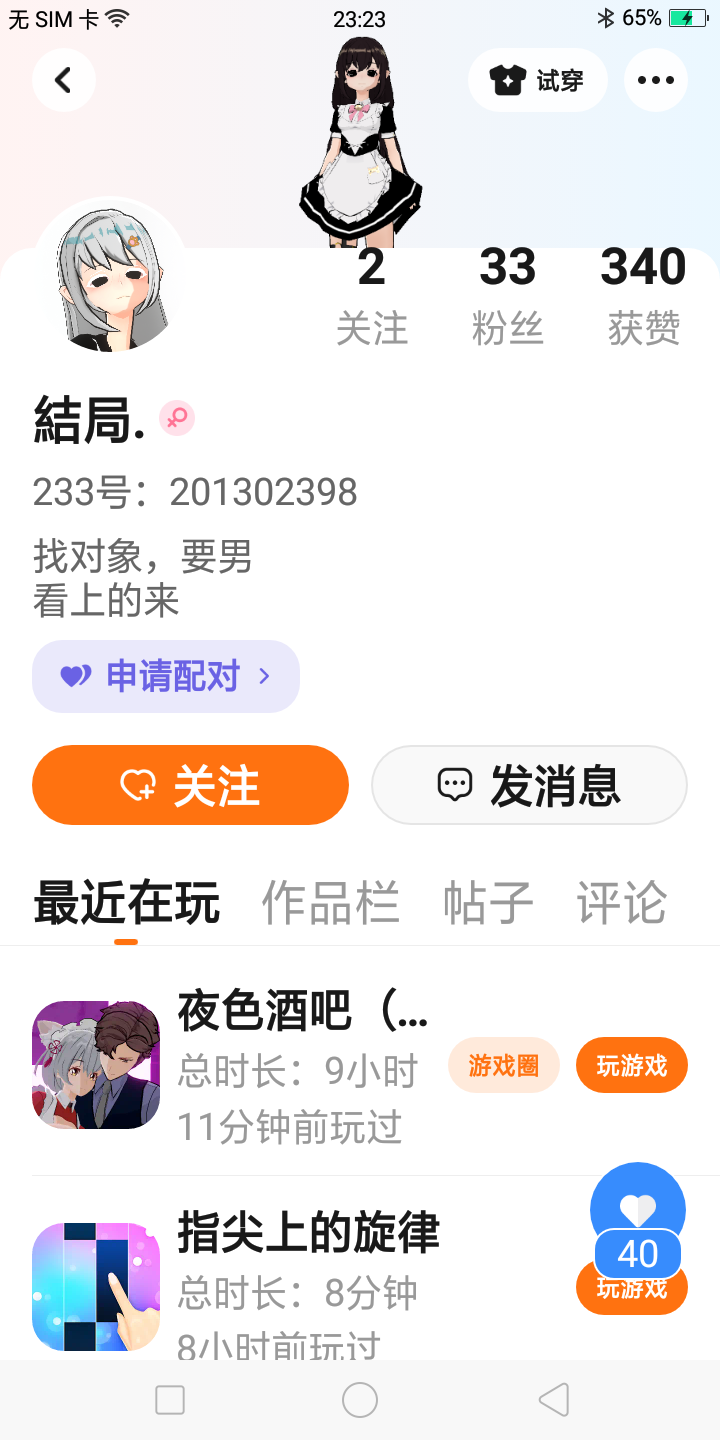The height and width of the screenshot is (1440, 720).
Task: Open 游戏圈 for 夜色酒吧
Action: [503, 1065]
